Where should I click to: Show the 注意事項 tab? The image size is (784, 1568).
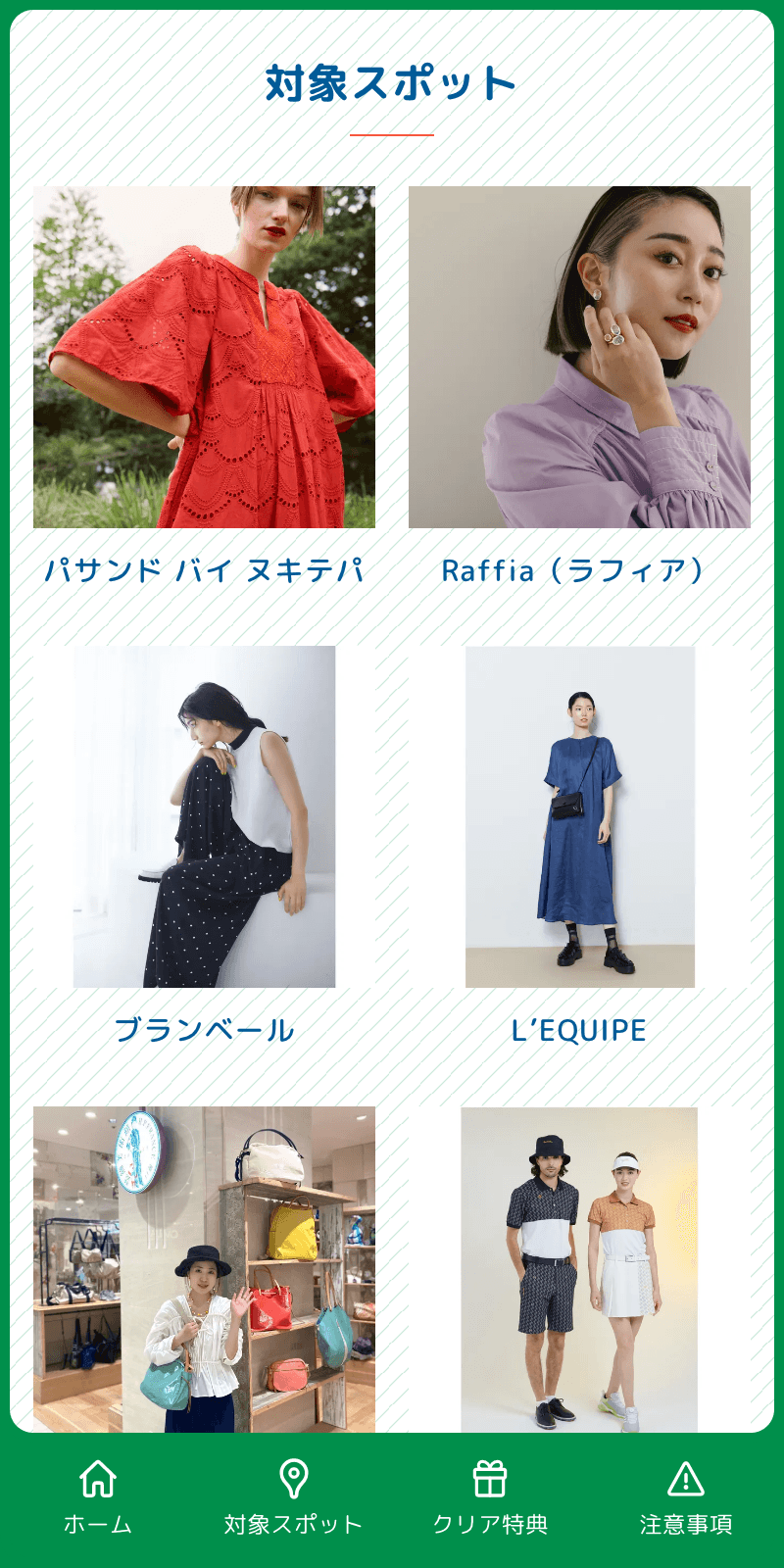point(686,1496)
